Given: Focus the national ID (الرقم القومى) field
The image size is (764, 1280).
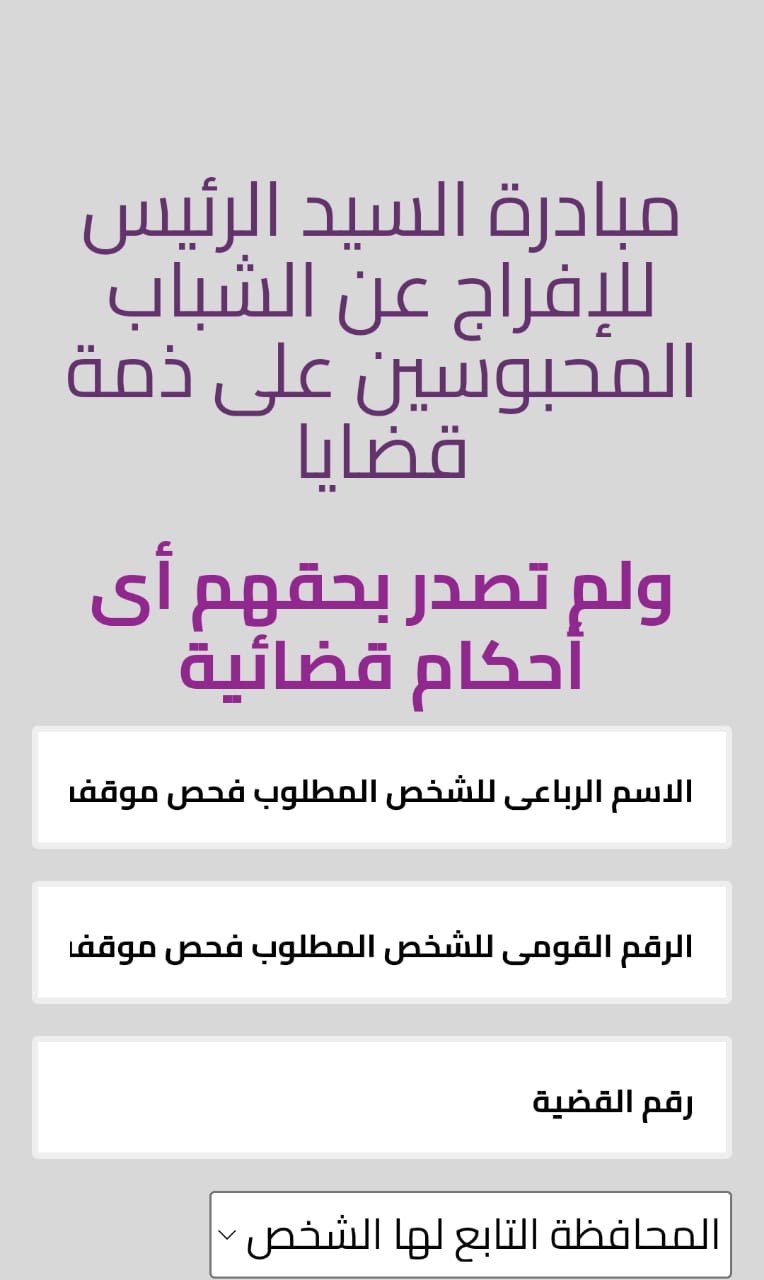Looking at the screenshot, I should 382,943.
